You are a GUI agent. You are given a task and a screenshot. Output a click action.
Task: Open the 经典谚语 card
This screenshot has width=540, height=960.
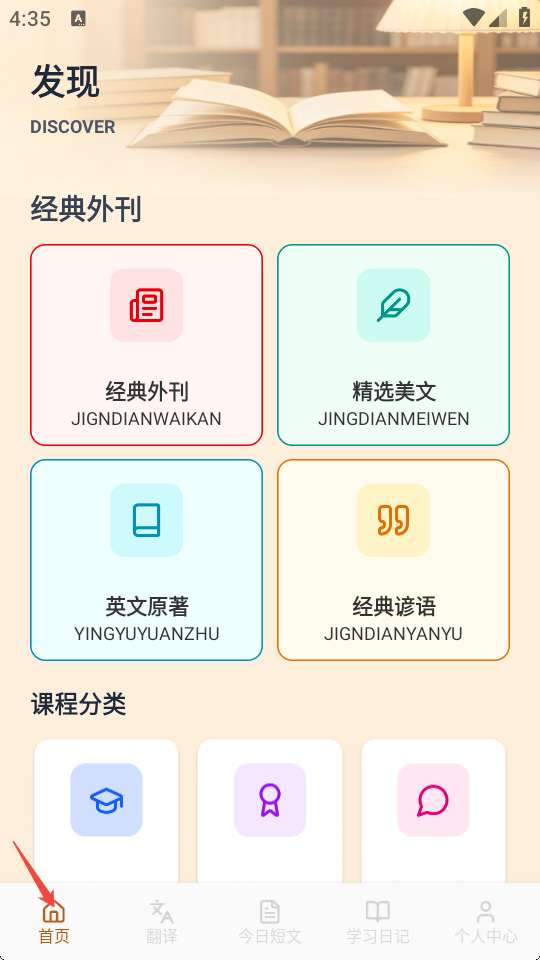point(393,560)
